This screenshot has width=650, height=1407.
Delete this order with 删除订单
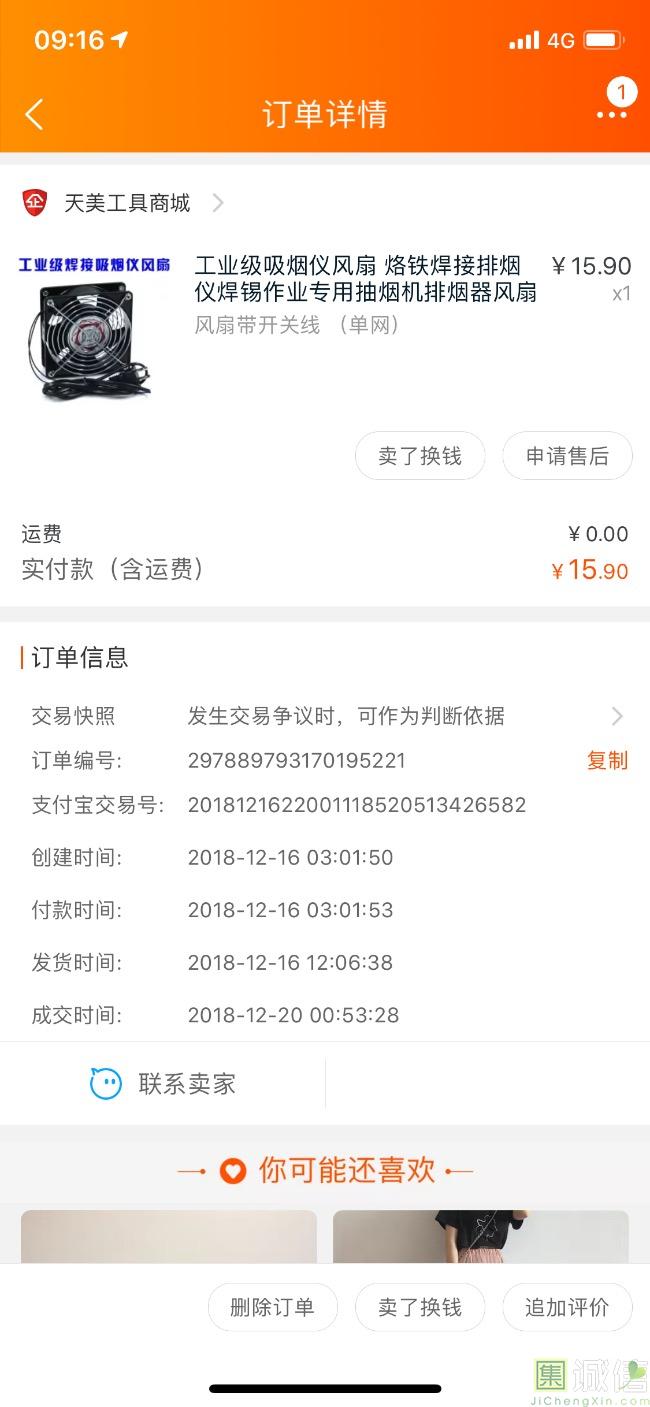pyautogui.click(x=272, y=1307)
